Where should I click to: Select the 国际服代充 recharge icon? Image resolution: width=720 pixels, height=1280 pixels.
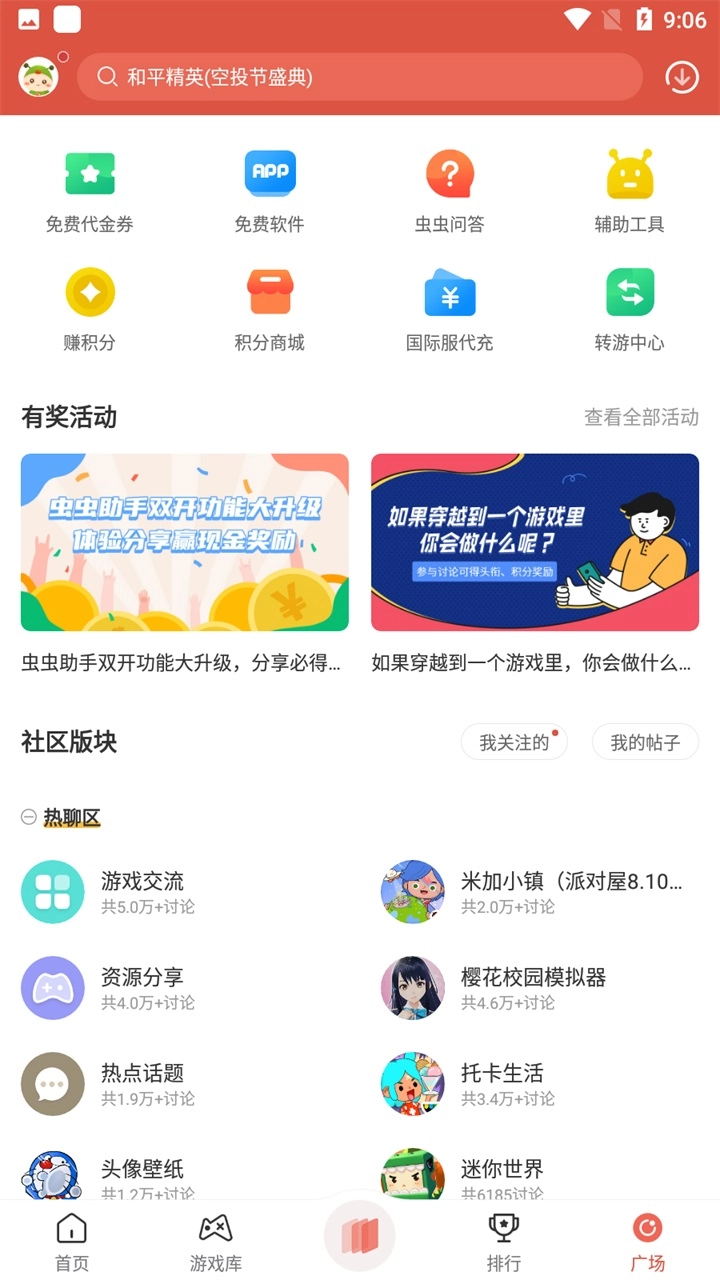click(x=450, y=291)
